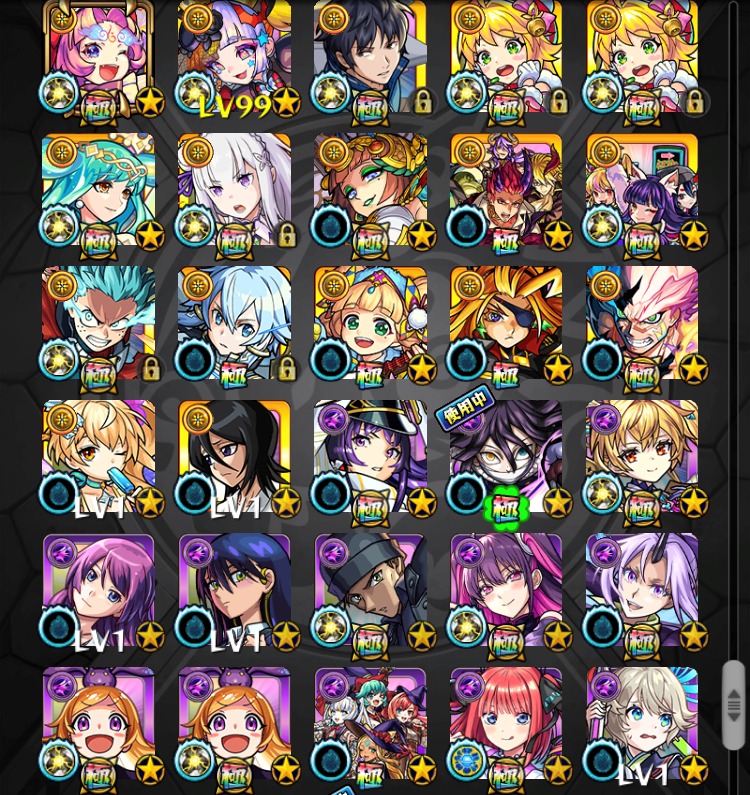Select the dark blue-haired LV1 girl with green eyes
Viewport: 750px width, 795px height.
click(x=234, y=590)
